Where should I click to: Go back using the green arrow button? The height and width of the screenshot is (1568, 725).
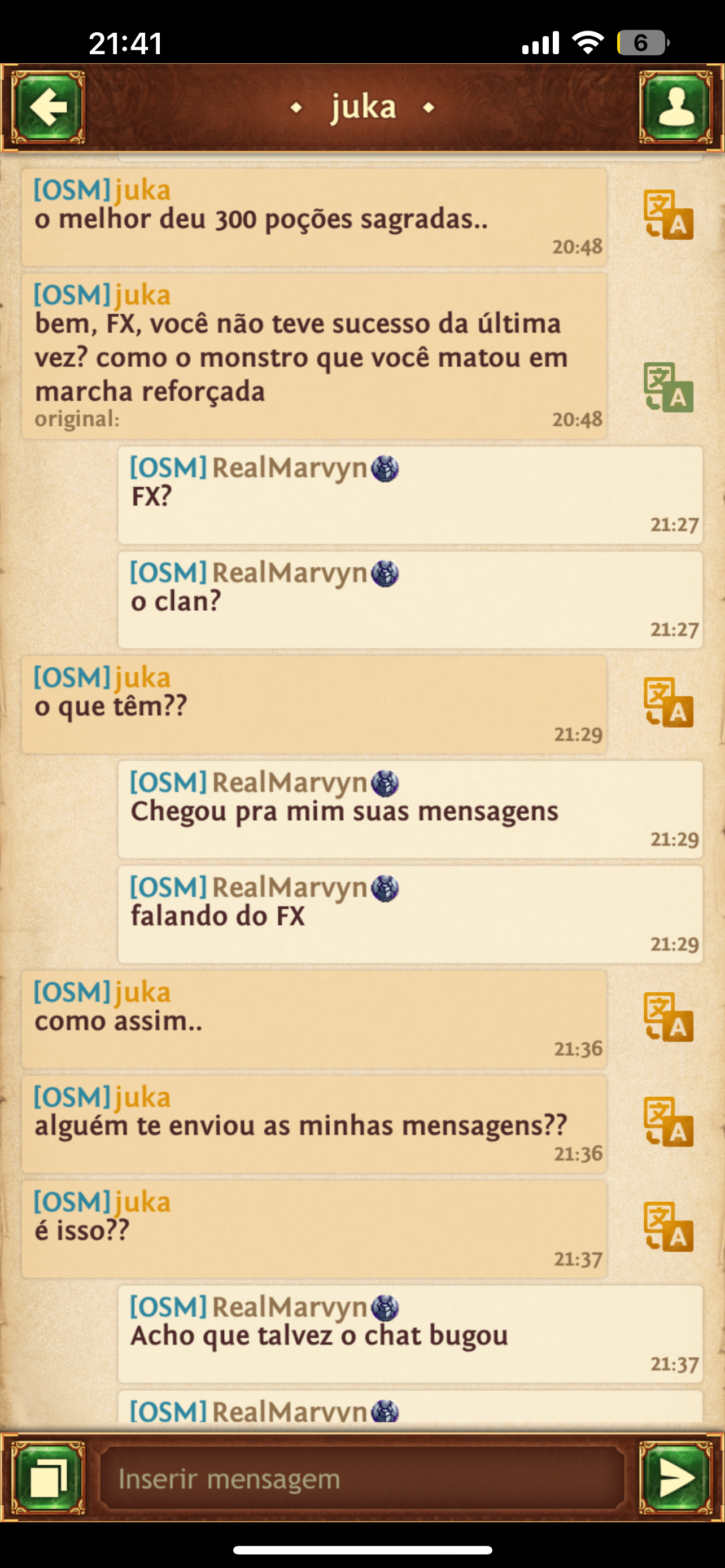[47, 107]
